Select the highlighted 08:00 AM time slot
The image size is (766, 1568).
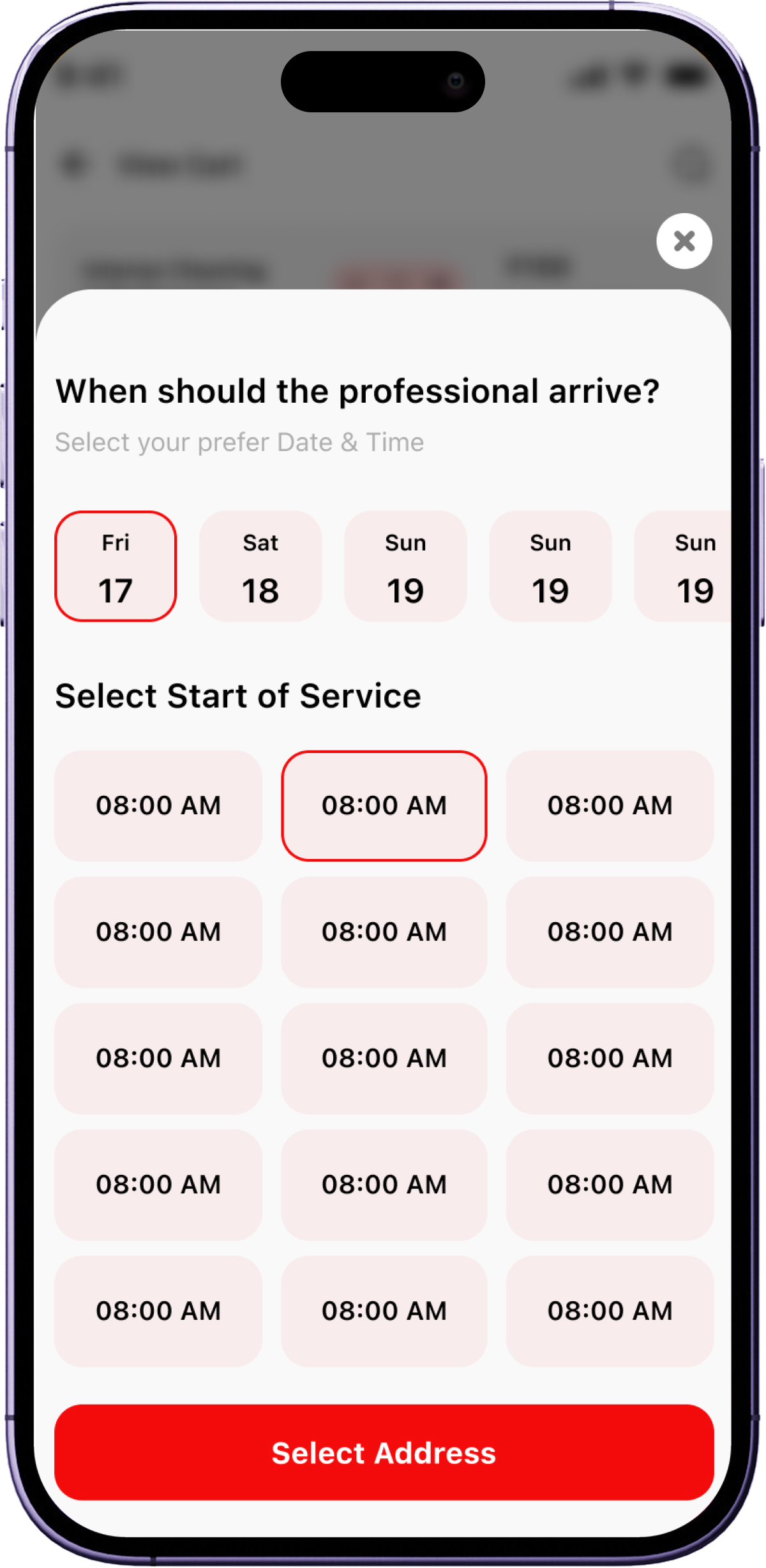[384, 805]
